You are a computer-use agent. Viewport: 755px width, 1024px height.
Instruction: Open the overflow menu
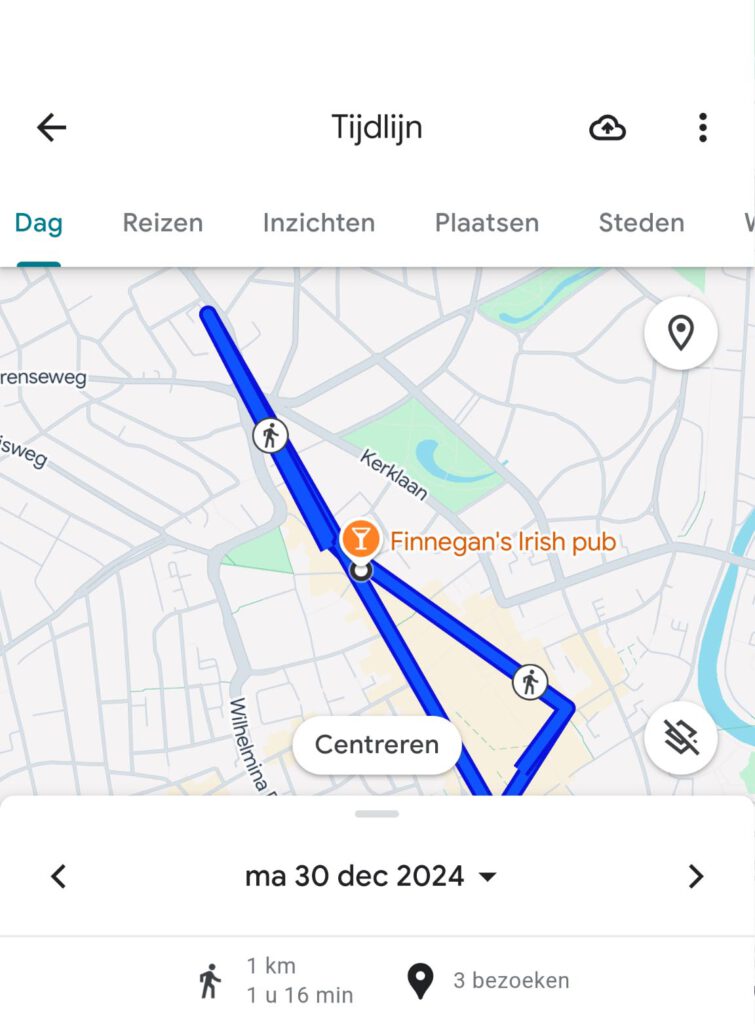click(702, 127)
